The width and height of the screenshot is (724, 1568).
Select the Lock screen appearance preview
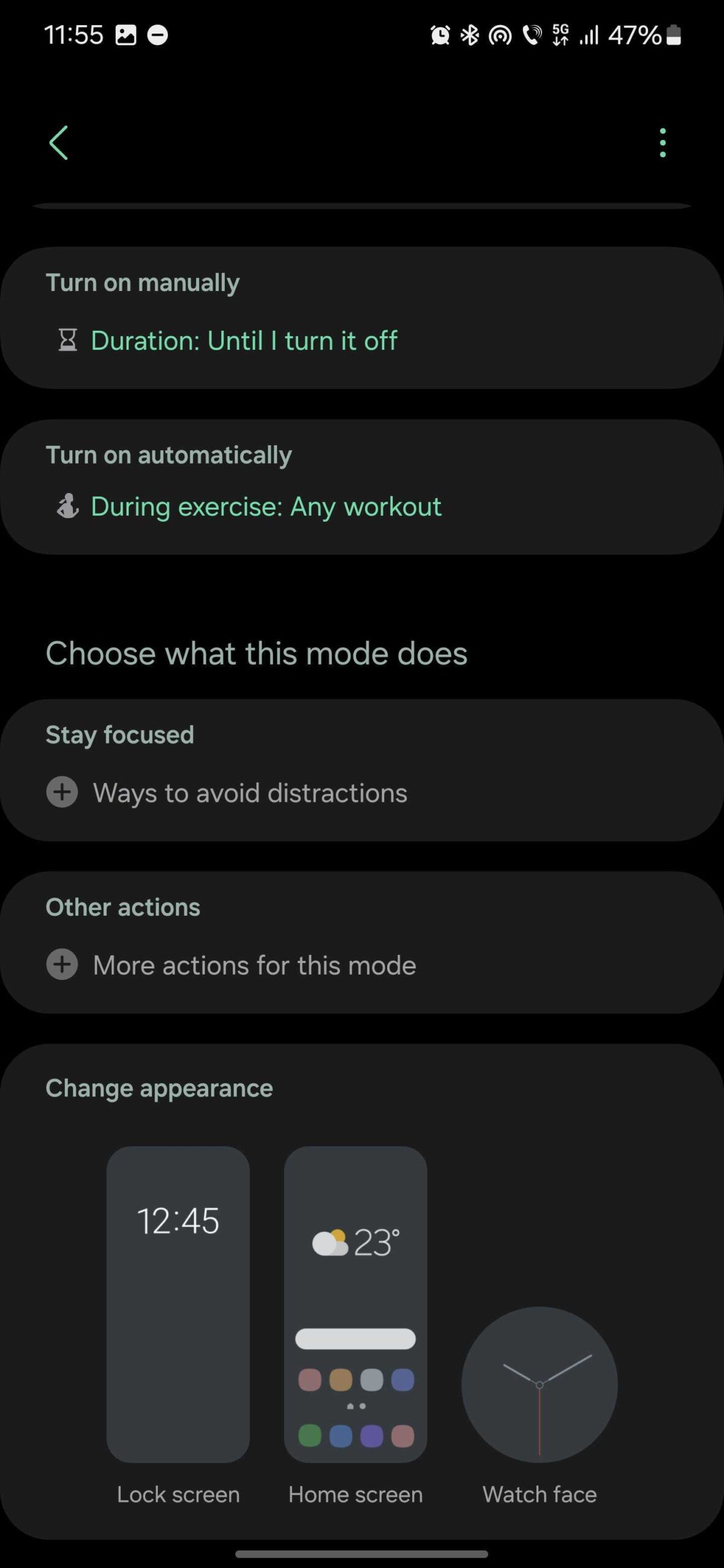coord(178,1305)
